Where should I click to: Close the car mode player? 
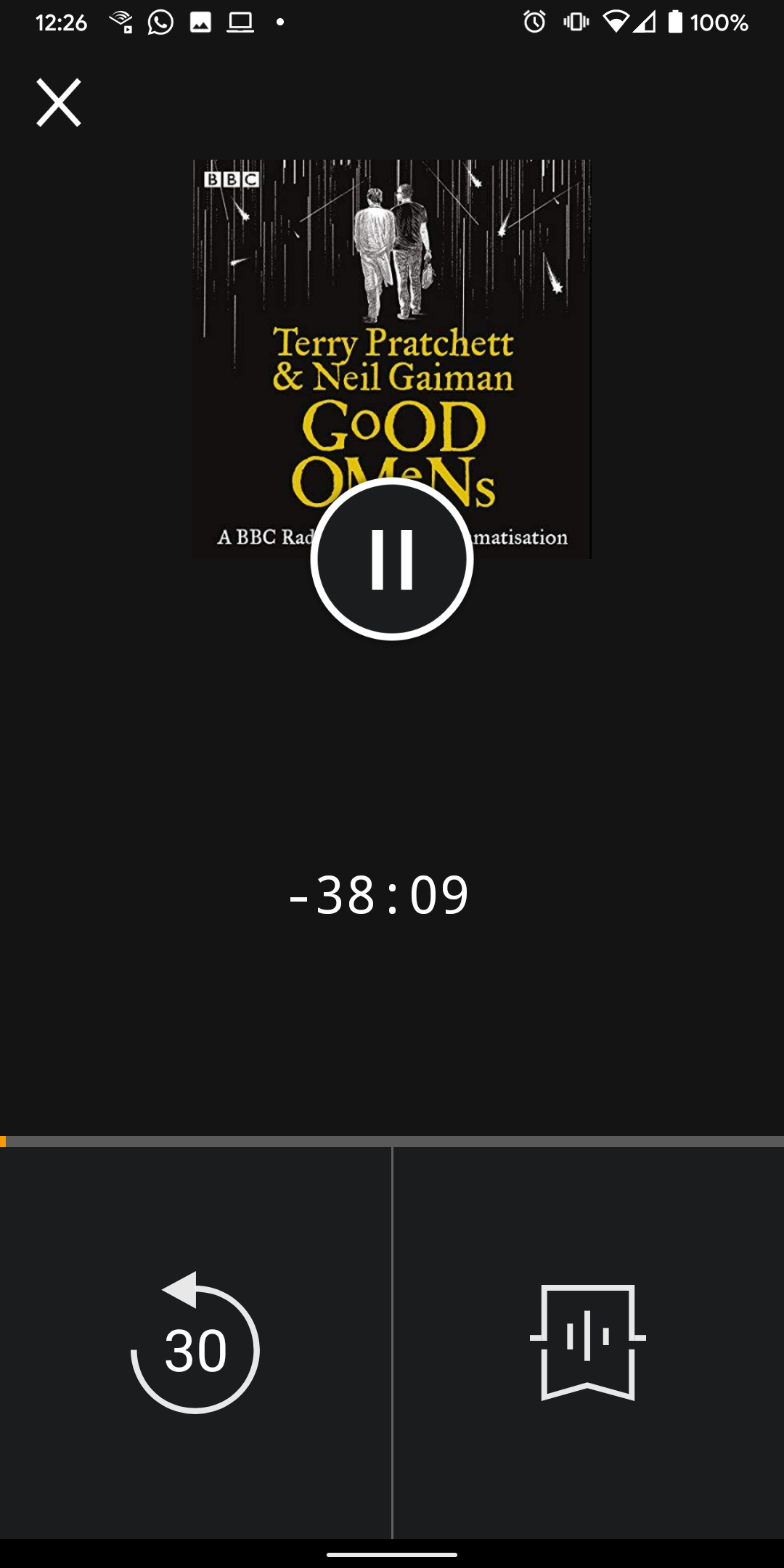tap(59, 102)
